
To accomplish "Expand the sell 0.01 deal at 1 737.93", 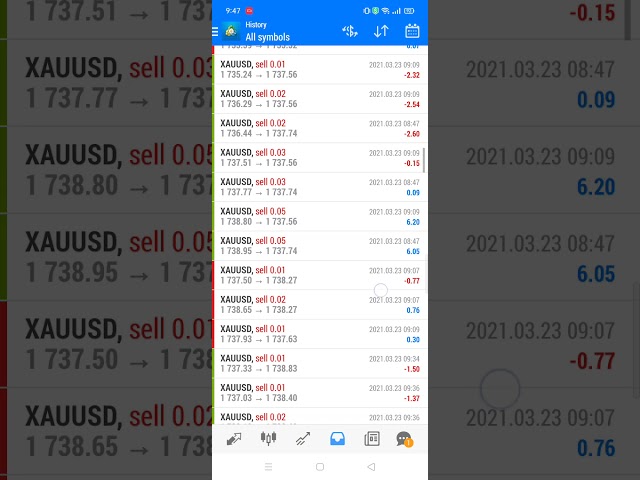I will pyautogui.click(x=319, y=334).
